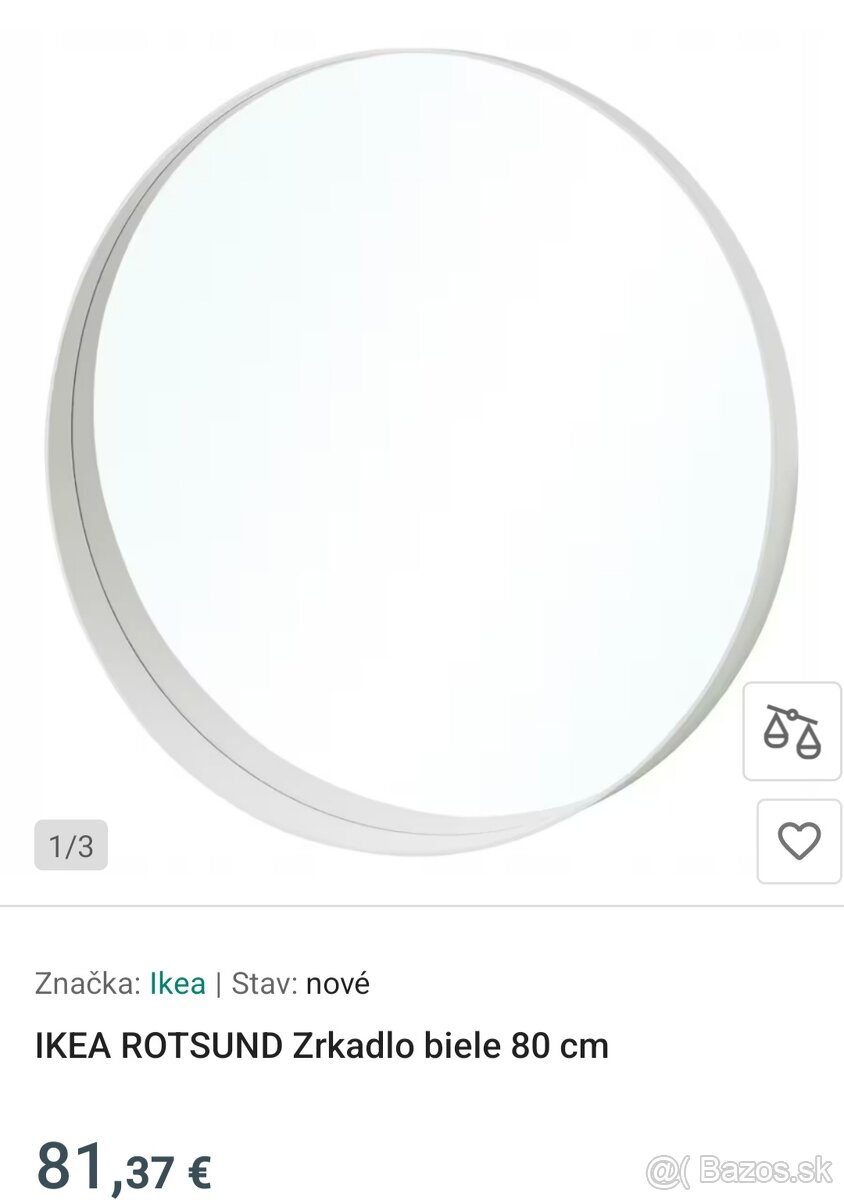The width and height of the screenshot is (844, 1200).
Task: Click the green Ikea text
Action: click(x=178, y=983)
